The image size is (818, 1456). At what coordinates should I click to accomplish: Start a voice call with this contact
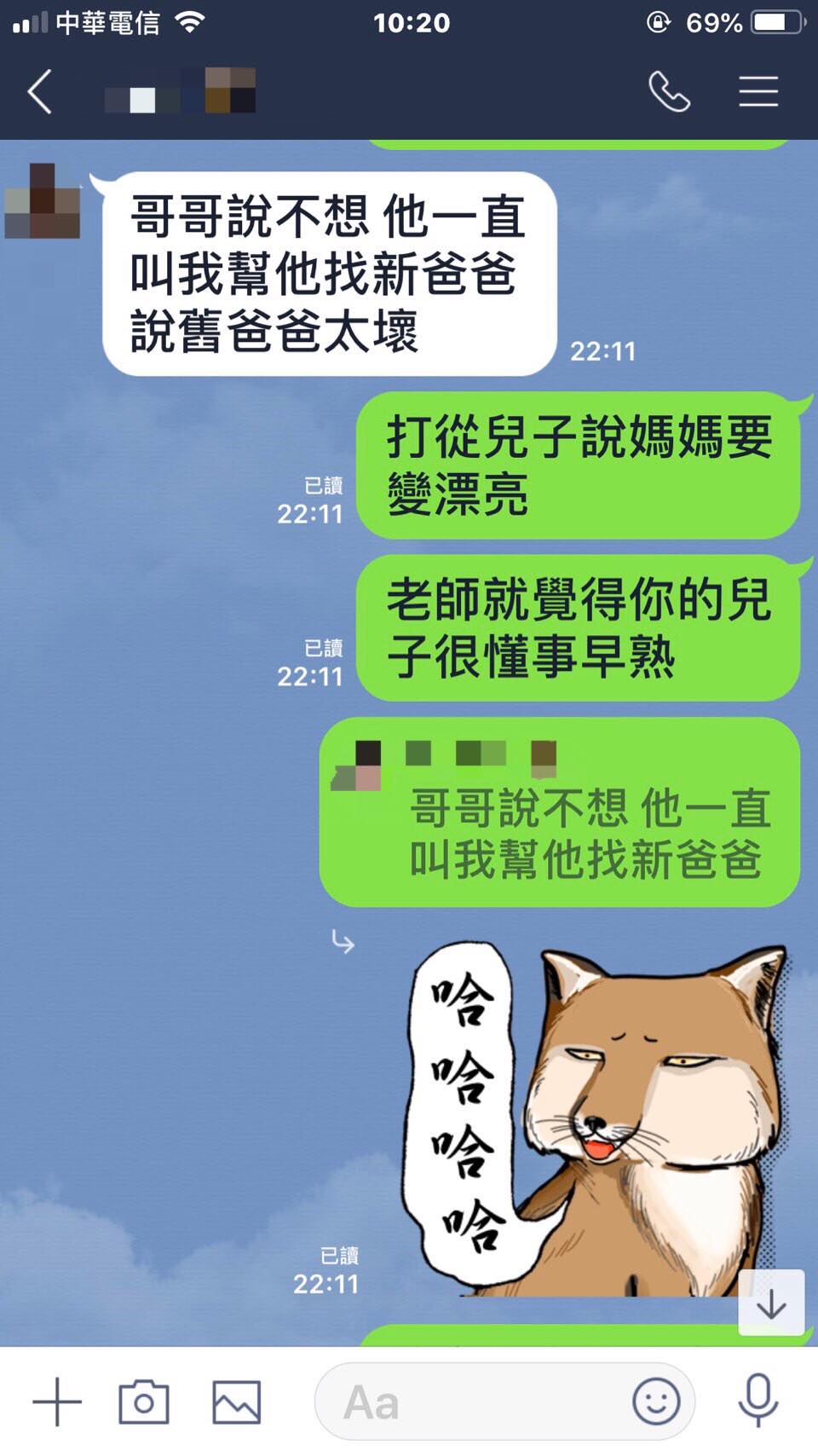[669, 91]
